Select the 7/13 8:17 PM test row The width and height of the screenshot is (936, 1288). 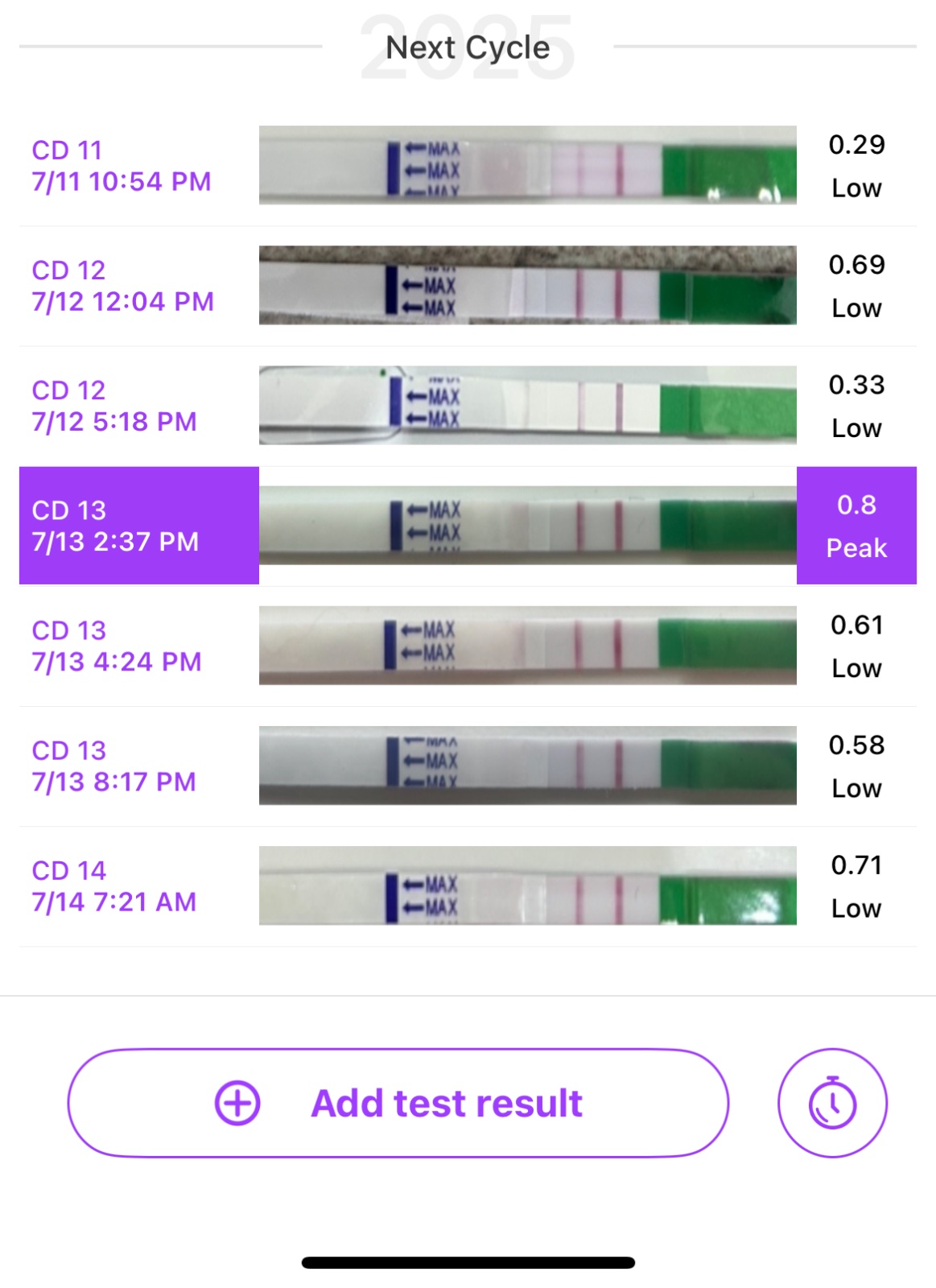(x=467, y=766)
